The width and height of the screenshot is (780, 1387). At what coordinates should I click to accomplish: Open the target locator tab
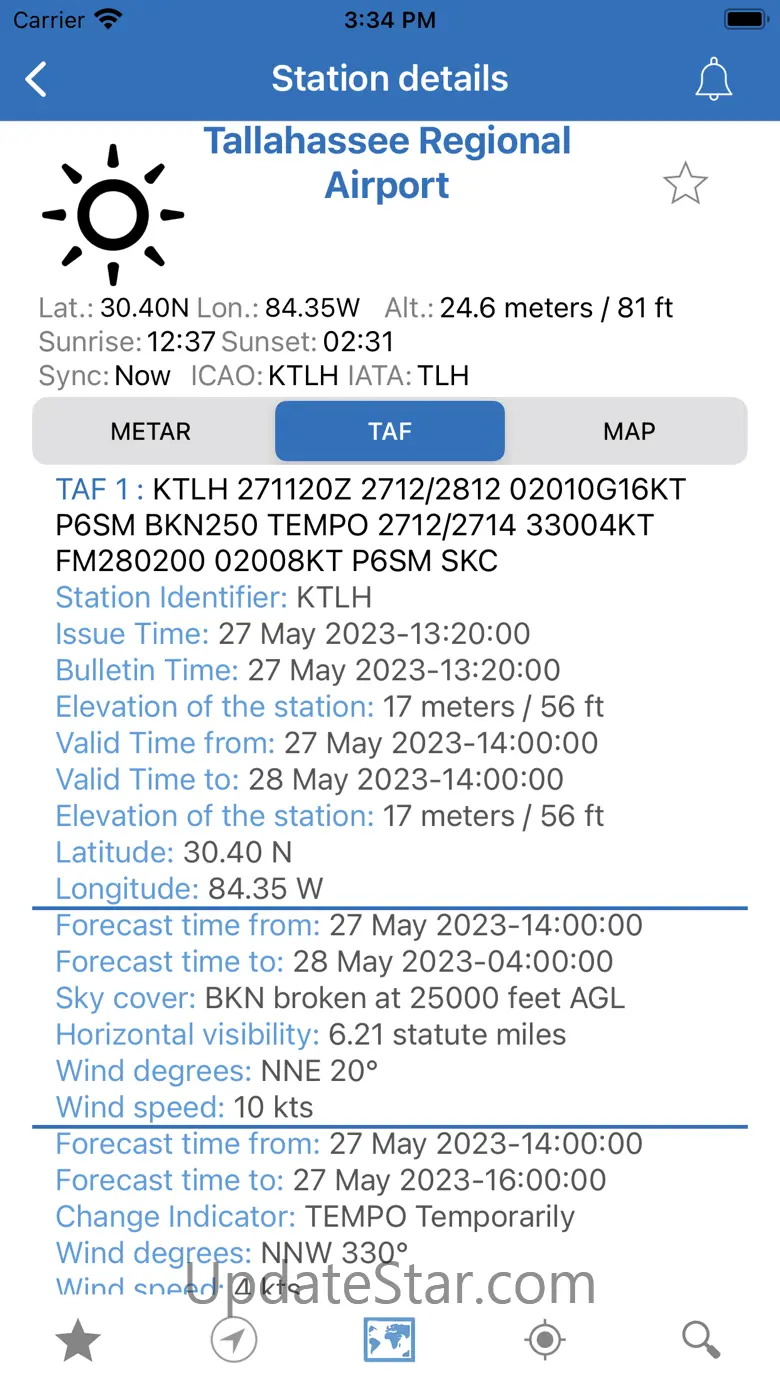(x=545, y=1340)
